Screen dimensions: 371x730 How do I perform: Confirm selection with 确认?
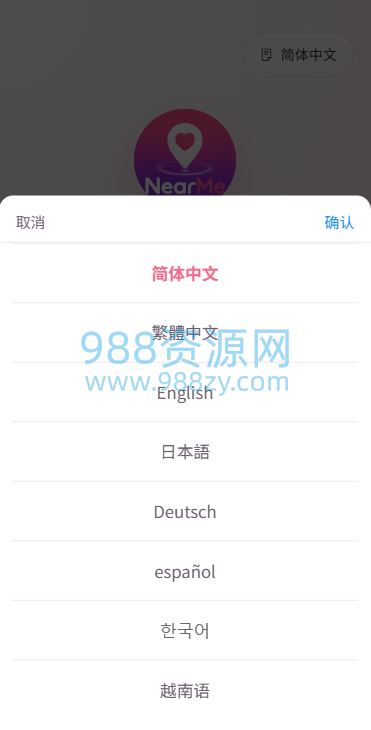coord(339,223)
